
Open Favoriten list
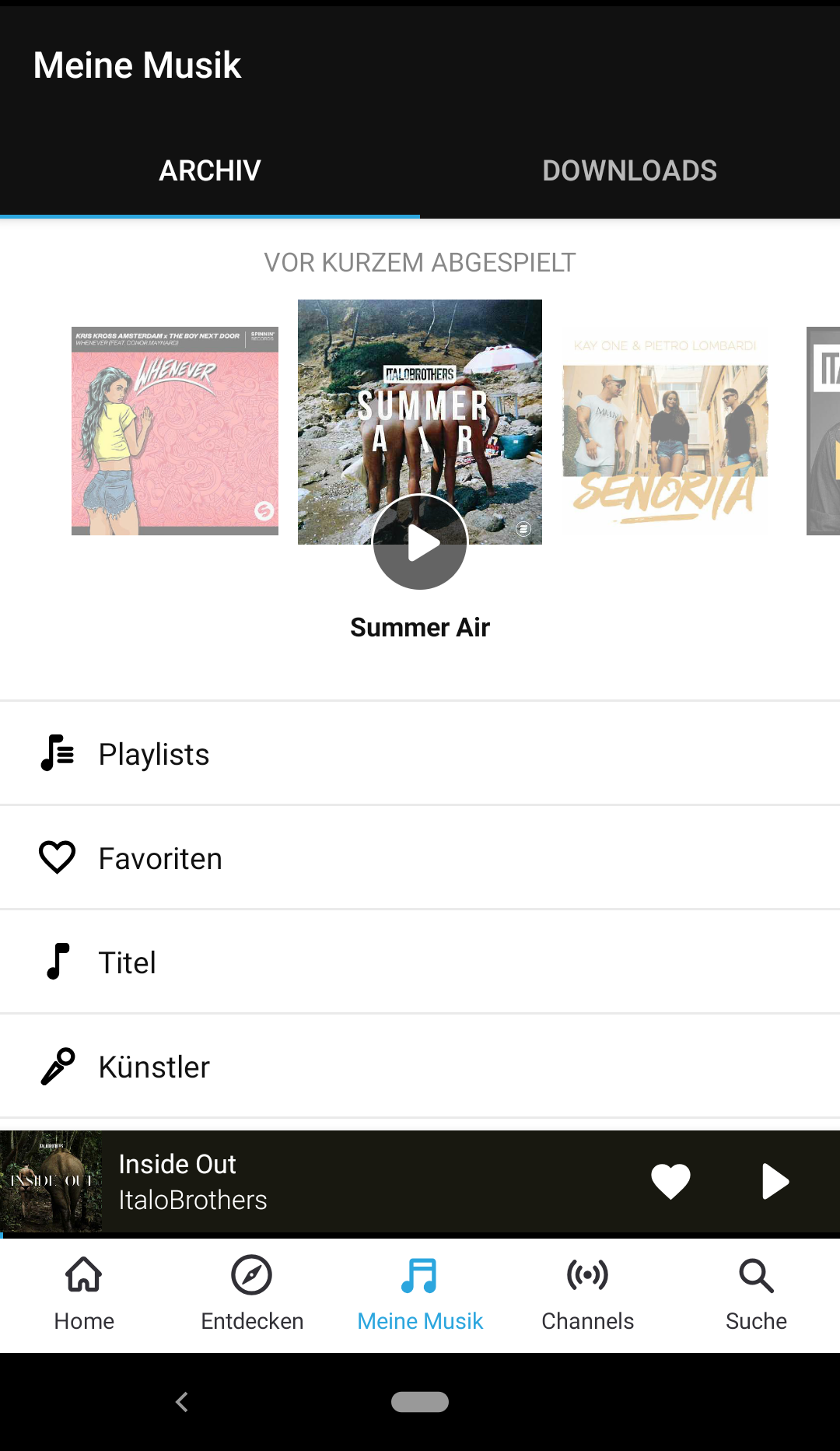point(420,857)
